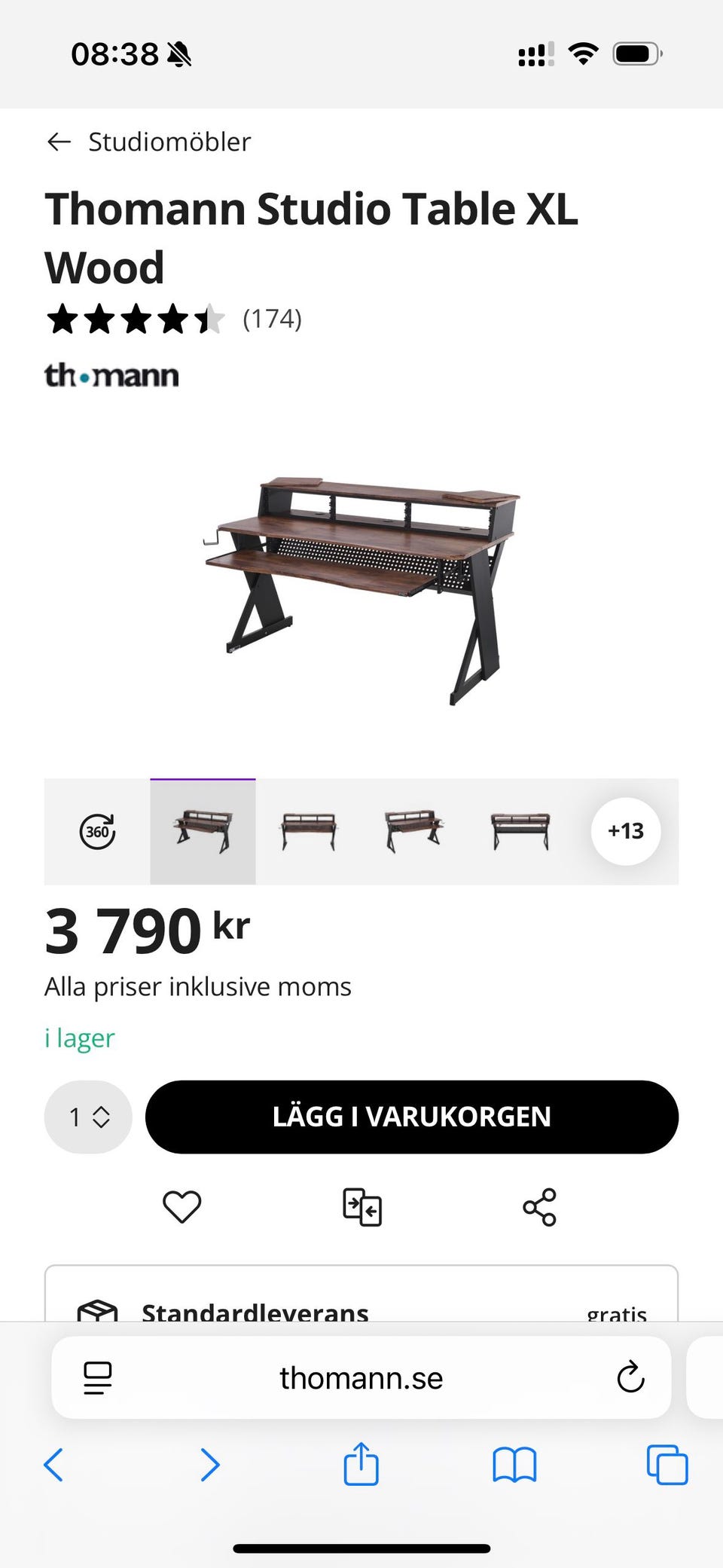The height and width of the screenshot is (1568, 723).
Task: Tap the star rating showing 174 reviews
Action: 173,319
